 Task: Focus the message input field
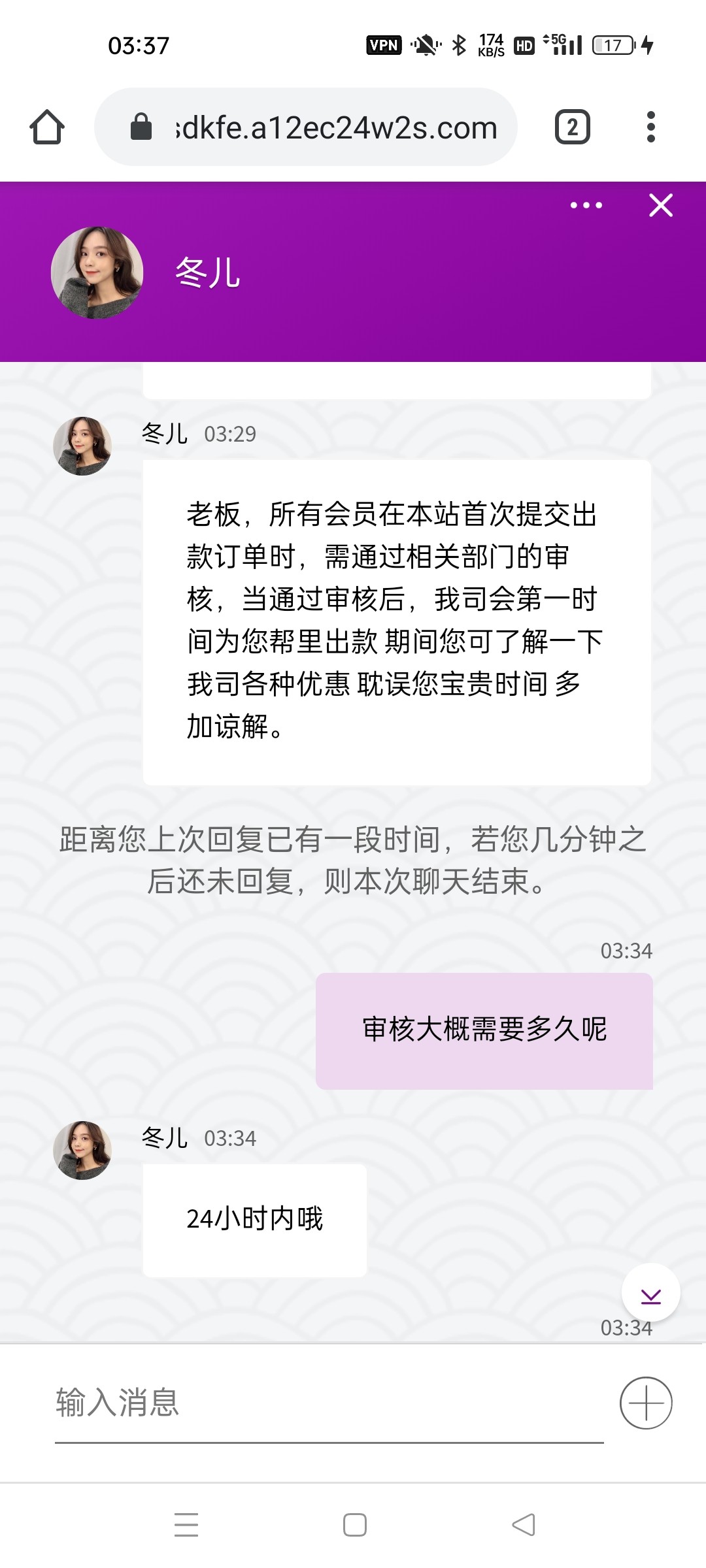click(x=327, y=1403)
